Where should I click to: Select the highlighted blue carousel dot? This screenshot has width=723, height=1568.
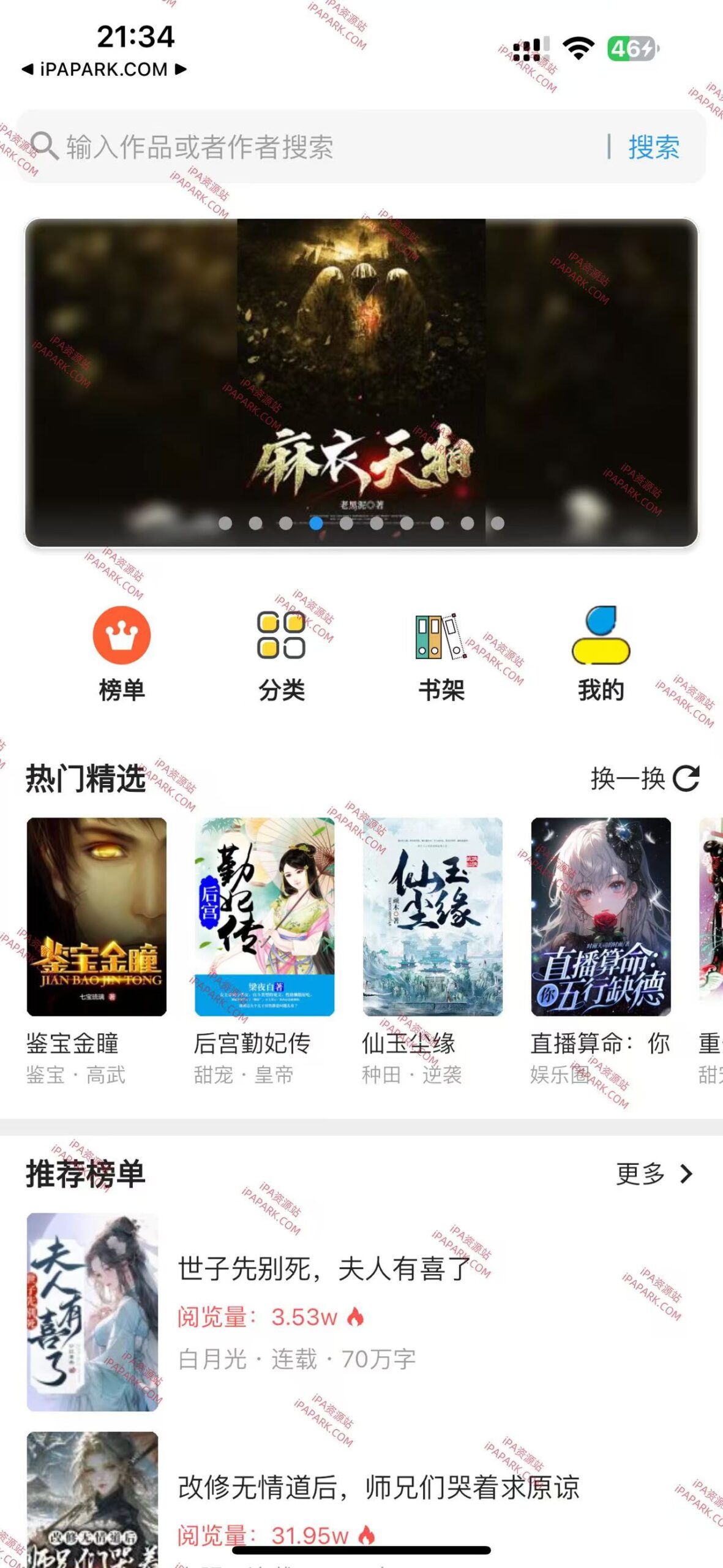click(315, 522)
